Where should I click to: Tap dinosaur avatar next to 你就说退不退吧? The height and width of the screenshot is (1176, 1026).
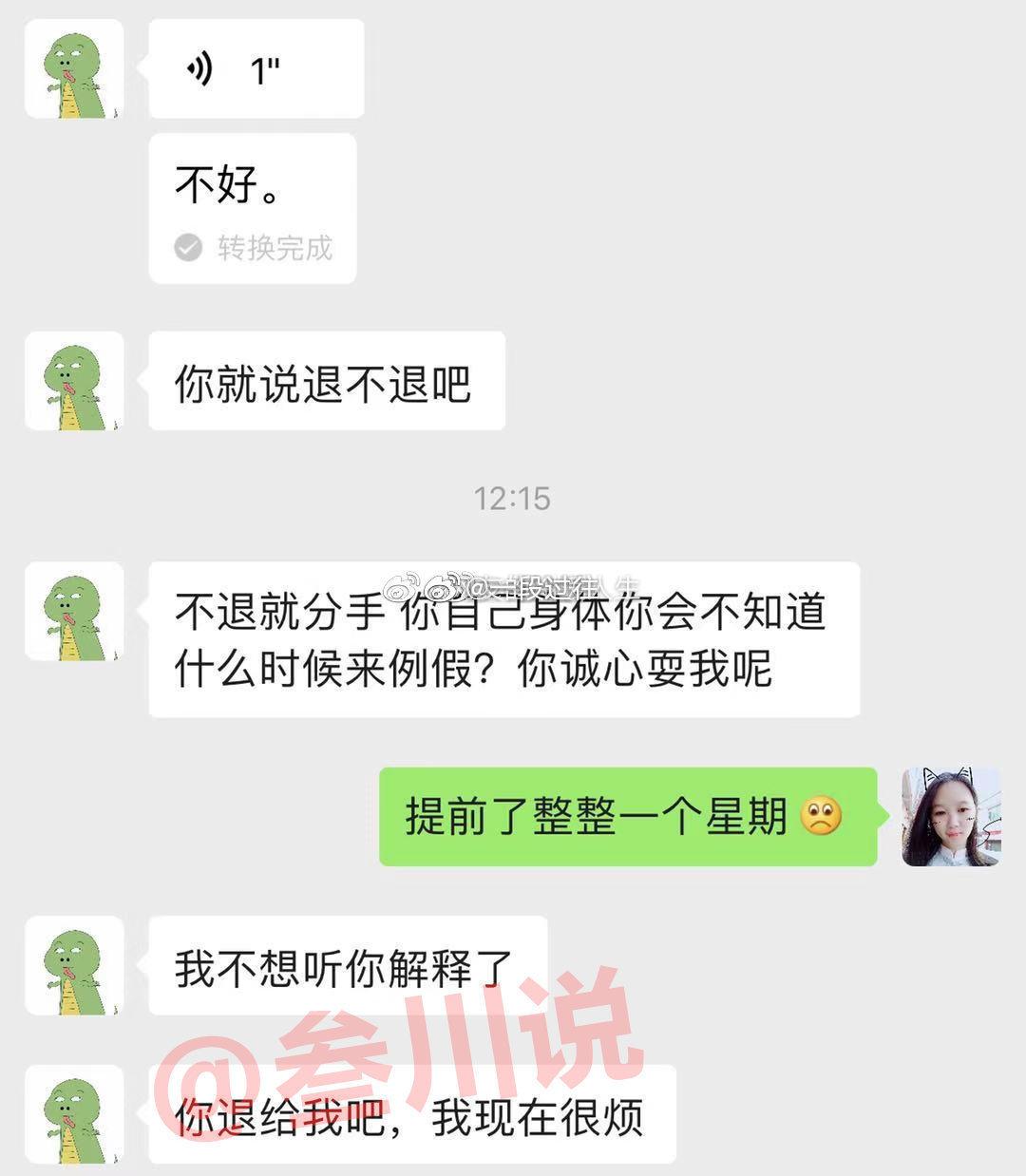(x=74, y=381)
